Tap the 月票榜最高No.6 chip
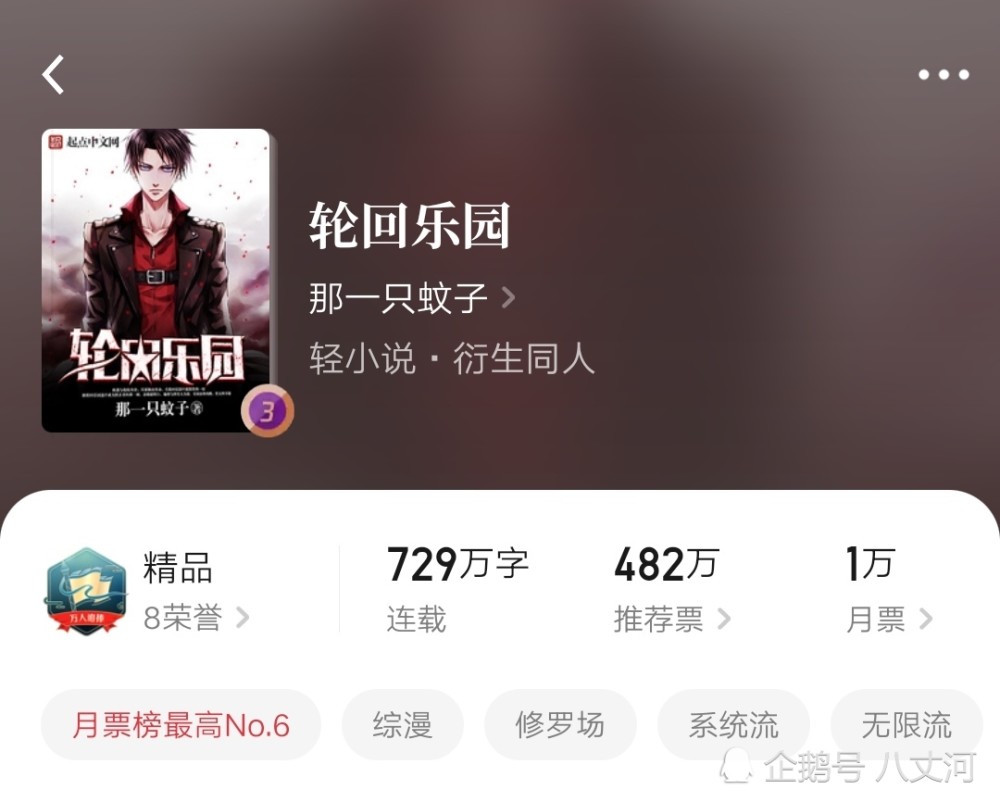The height and width of the screenshot is (802, 1000). [181, 725]
